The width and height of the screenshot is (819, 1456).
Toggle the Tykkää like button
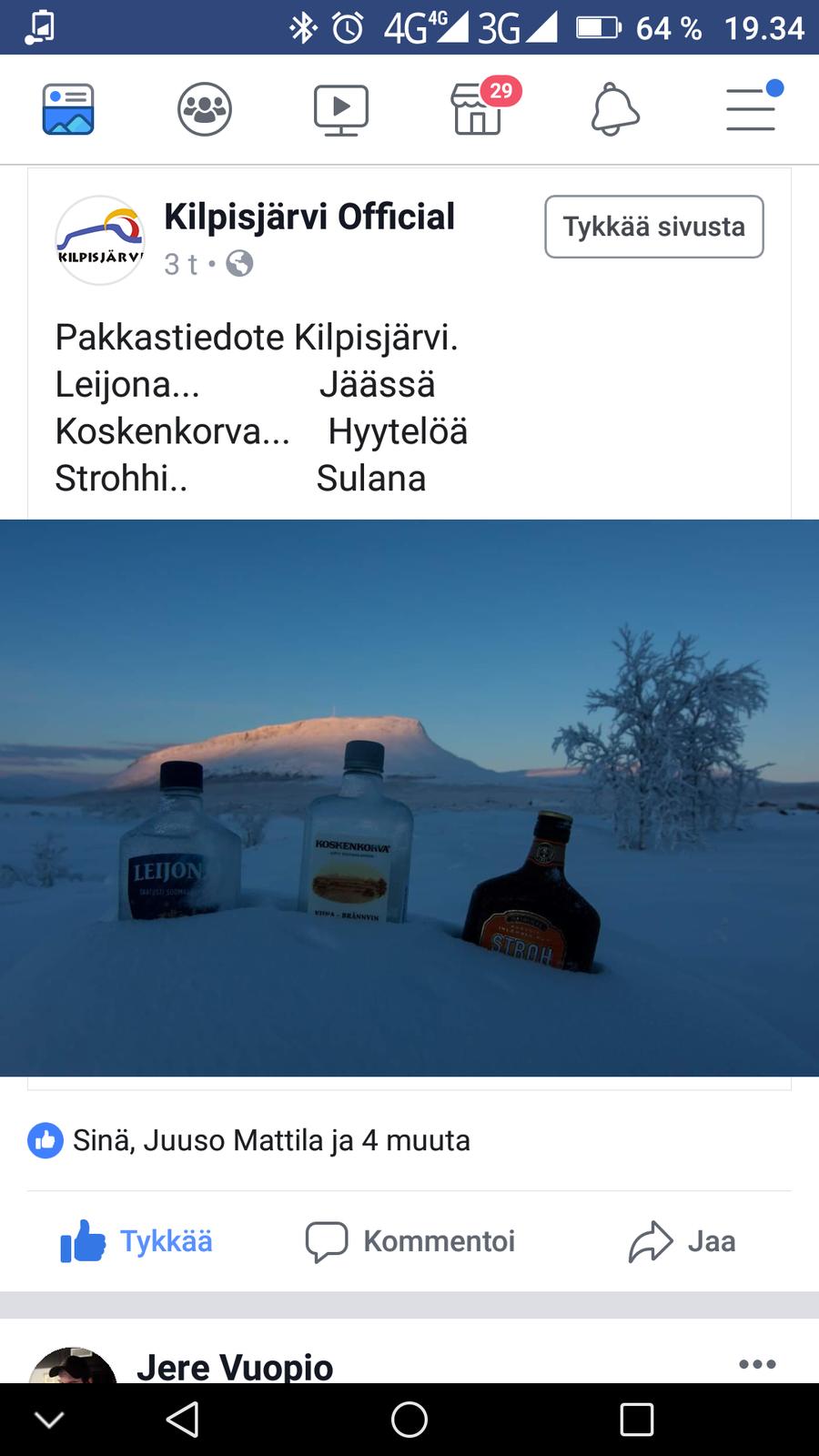tap(136, 1241)
